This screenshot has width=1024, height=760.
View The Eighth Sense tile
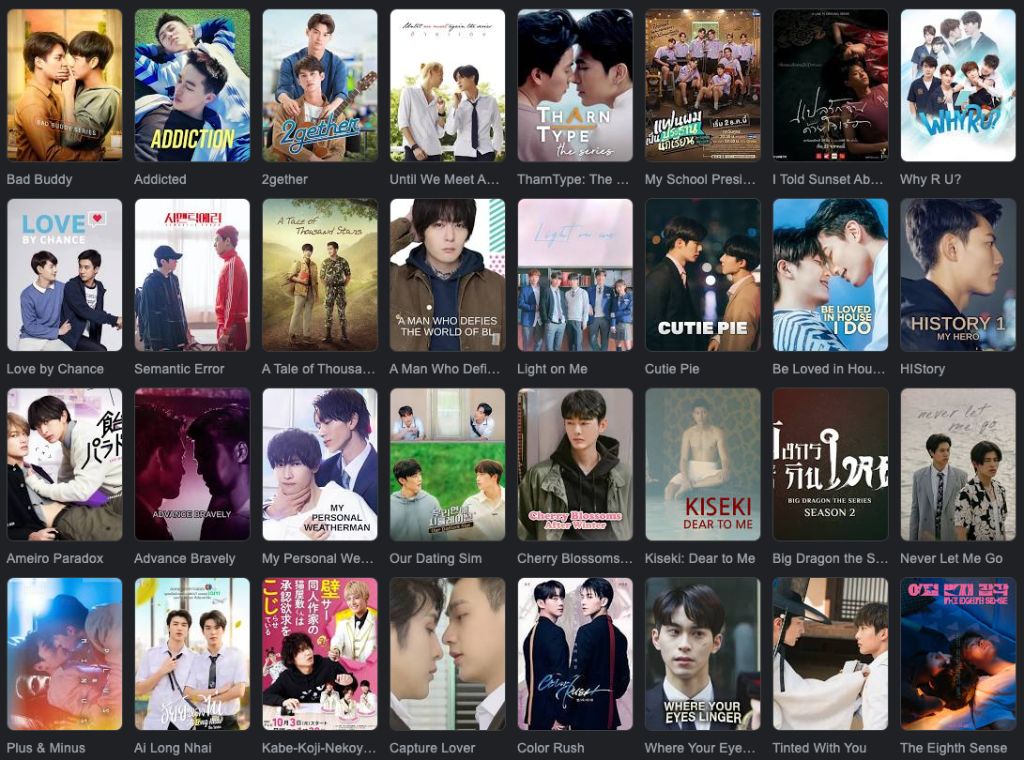[958, 654]
